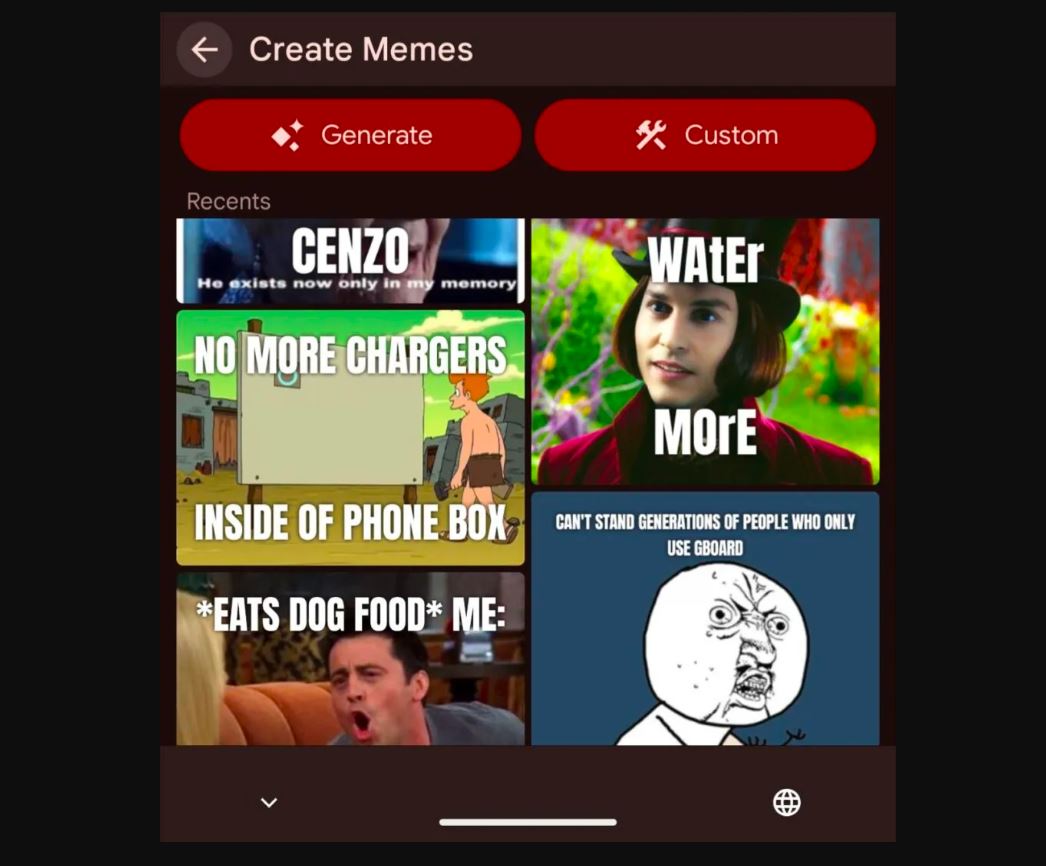Choose the No More Chargers meme

[350, 438]
